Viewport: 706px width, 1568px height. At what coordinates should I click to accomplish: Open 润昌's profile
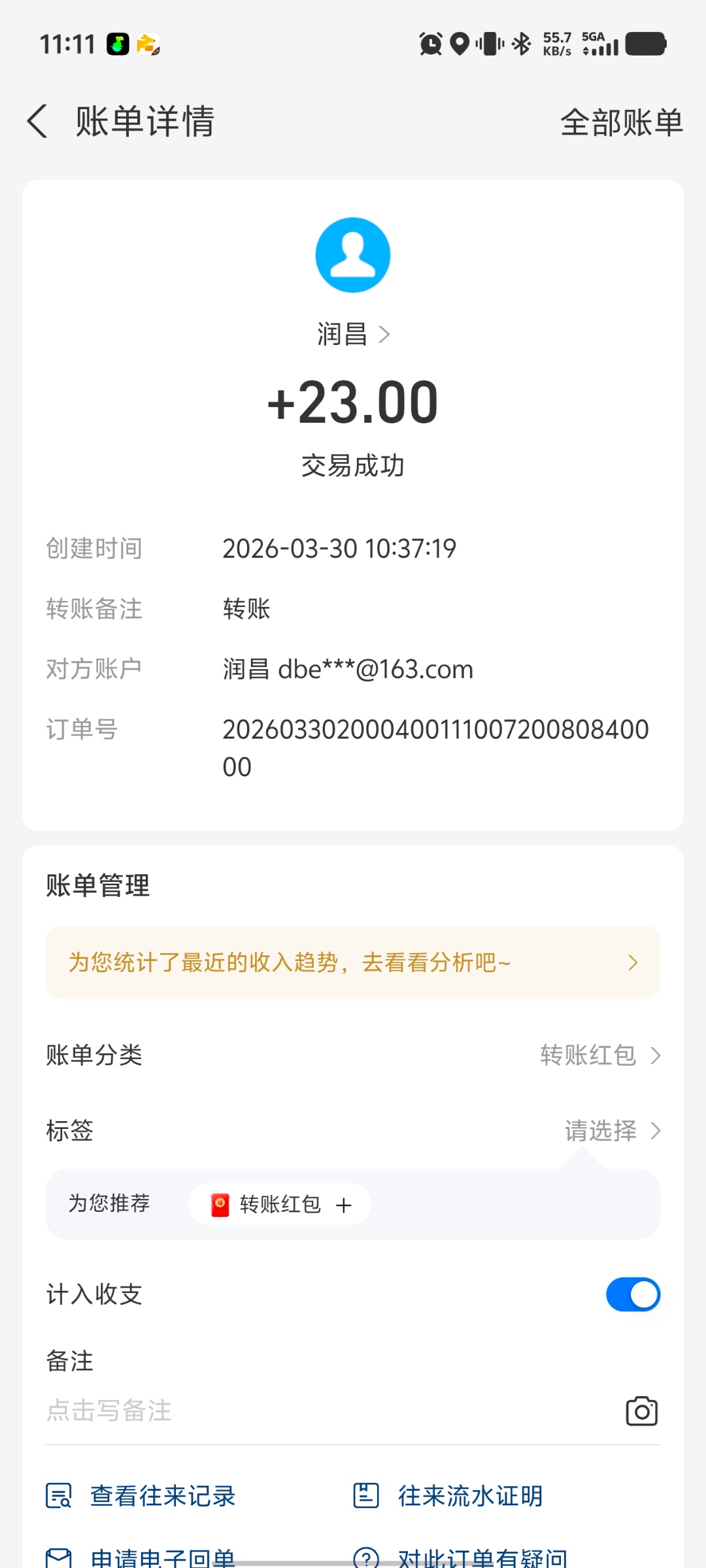pyautogui.click(x=353, y=335)
